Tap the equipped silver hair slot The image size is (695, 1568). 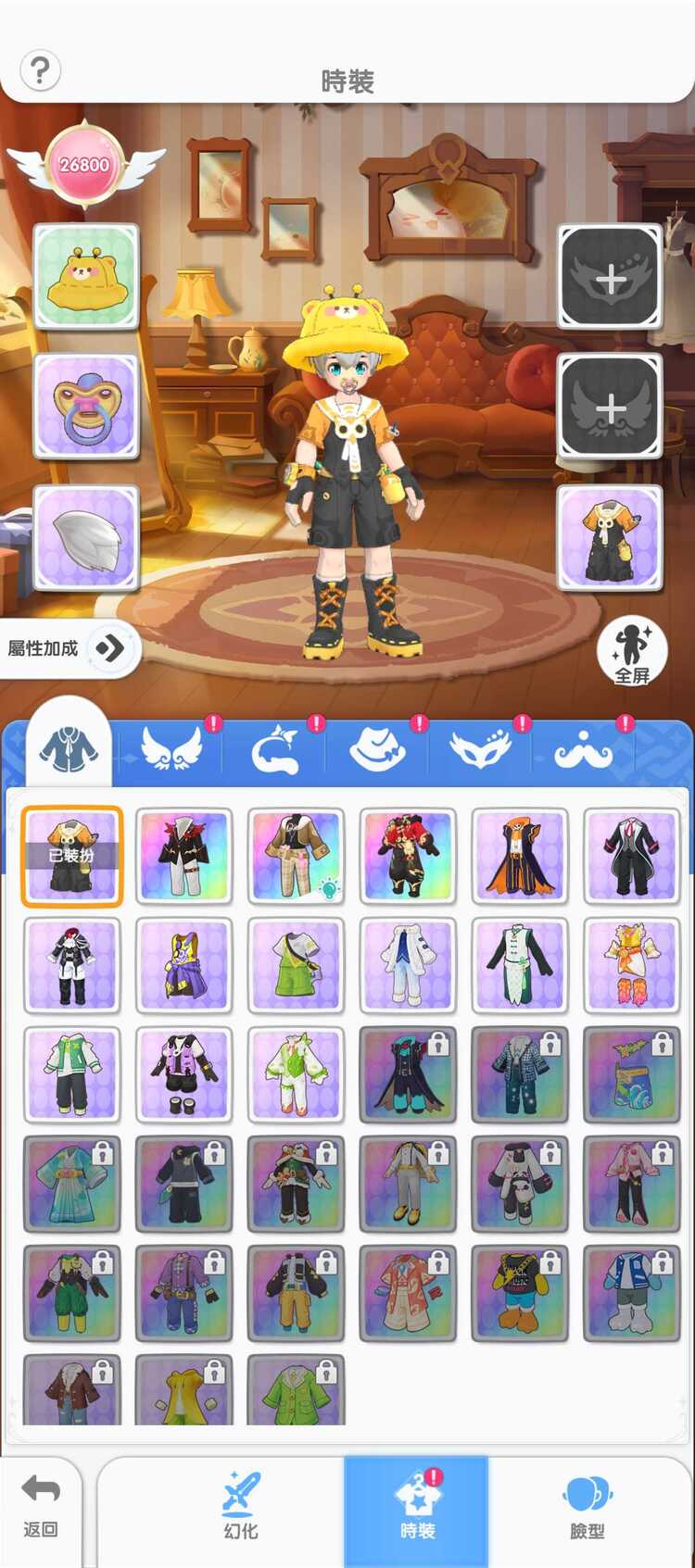86,537
